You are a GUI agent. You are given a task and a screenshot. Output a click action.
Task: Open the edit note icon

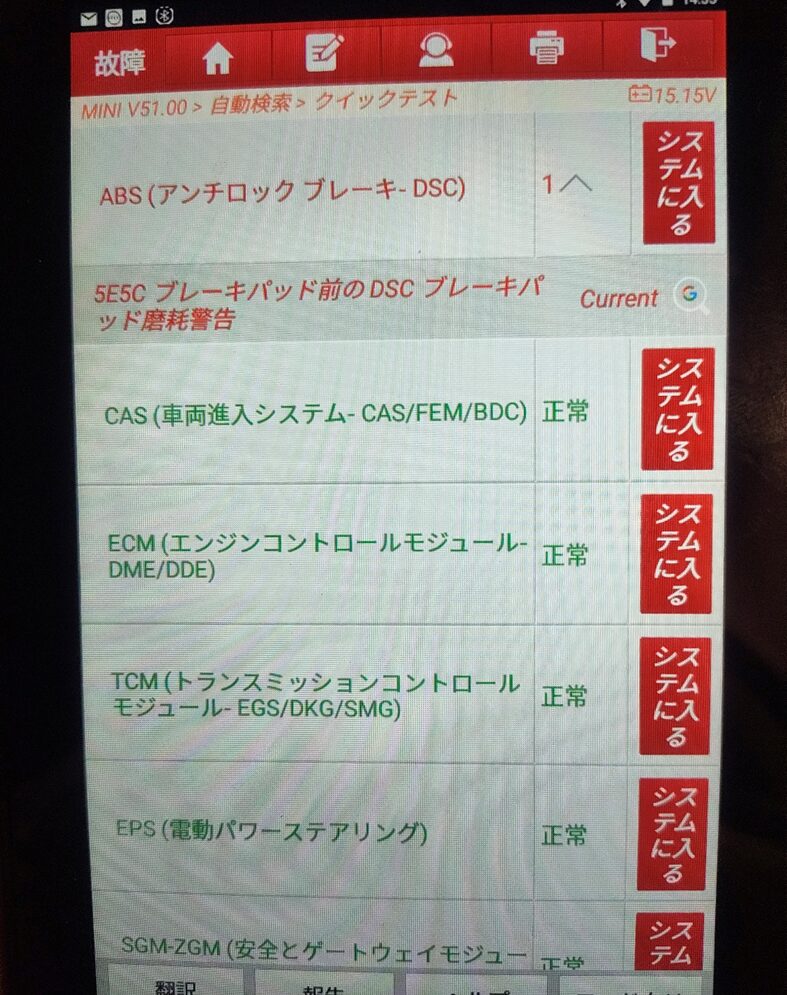[x=325, y=52]
